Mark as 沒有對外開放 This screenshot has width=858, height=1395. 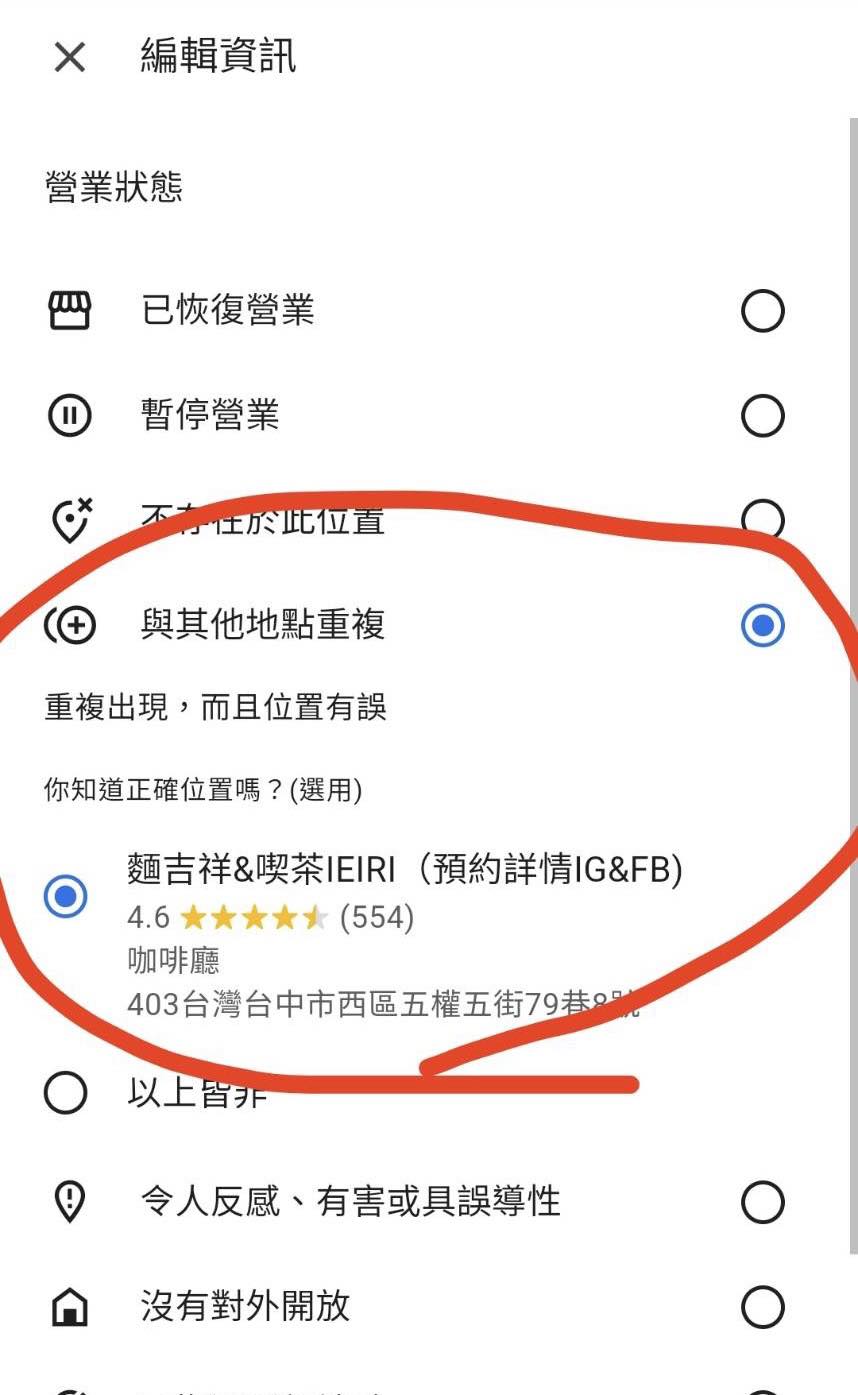[762, 1306]
